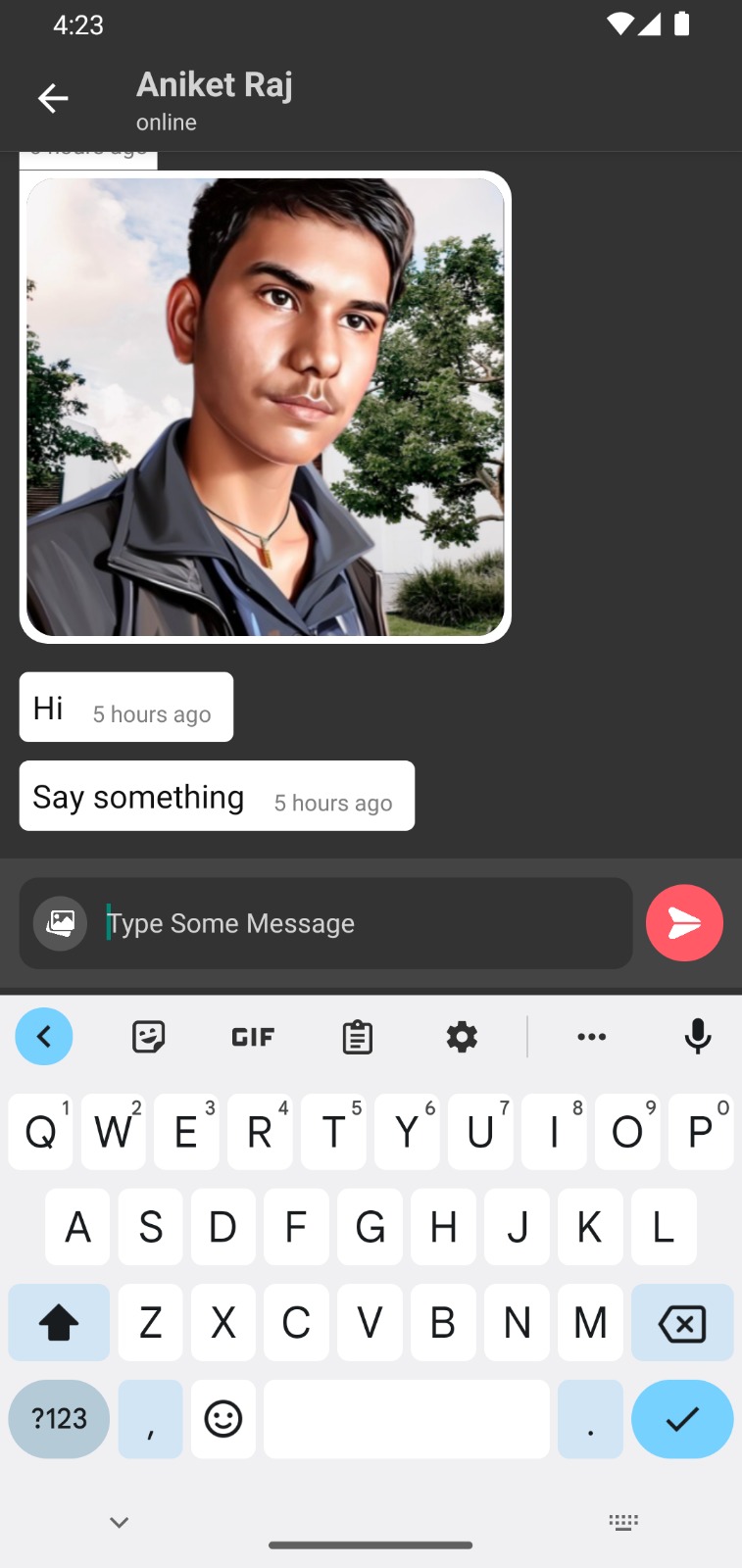Send the message with red button
The height and width of the screenshot is (1568, 742).
(684, 922)
